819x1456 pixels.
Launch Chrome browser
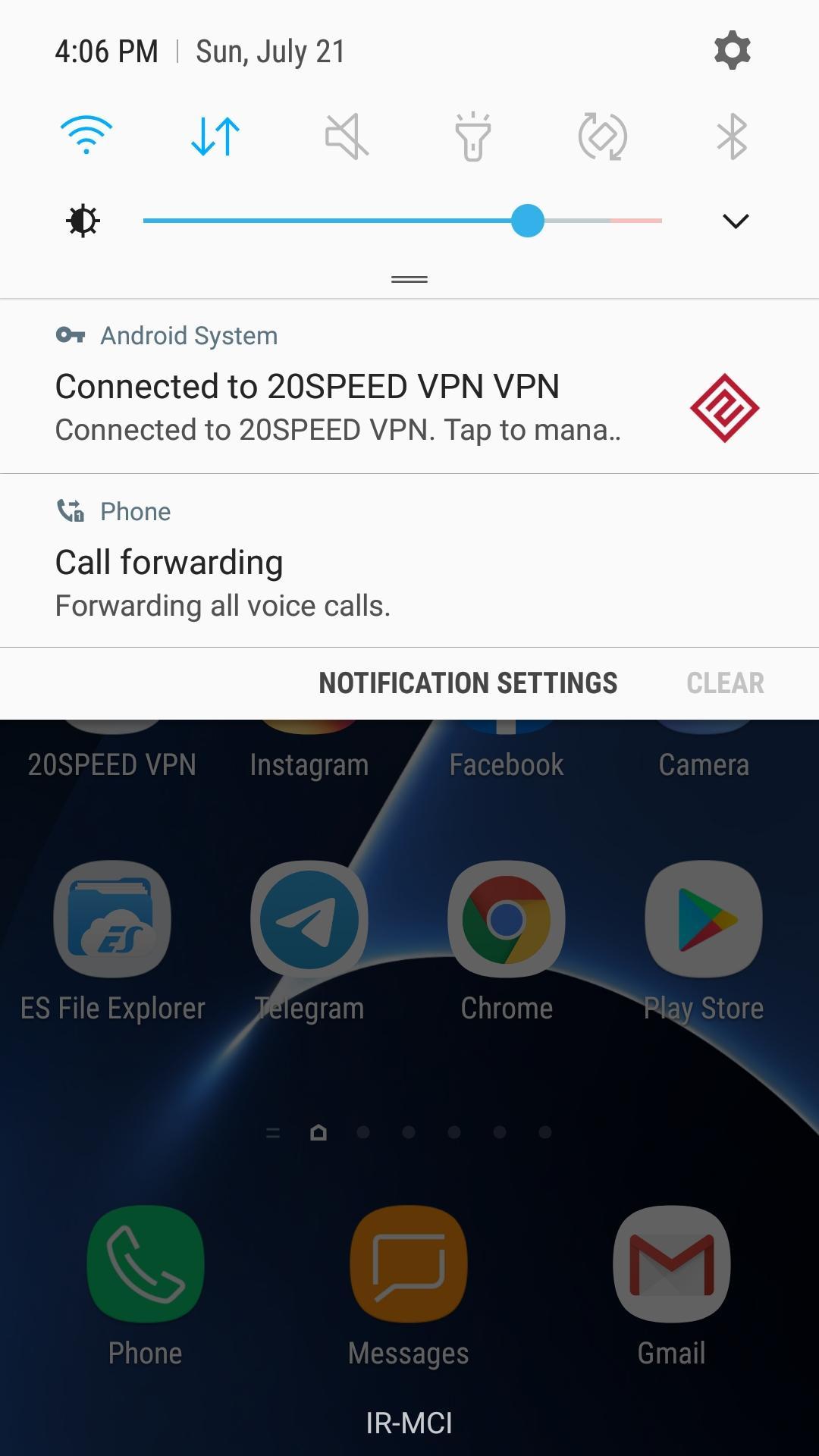click(507, 919)
